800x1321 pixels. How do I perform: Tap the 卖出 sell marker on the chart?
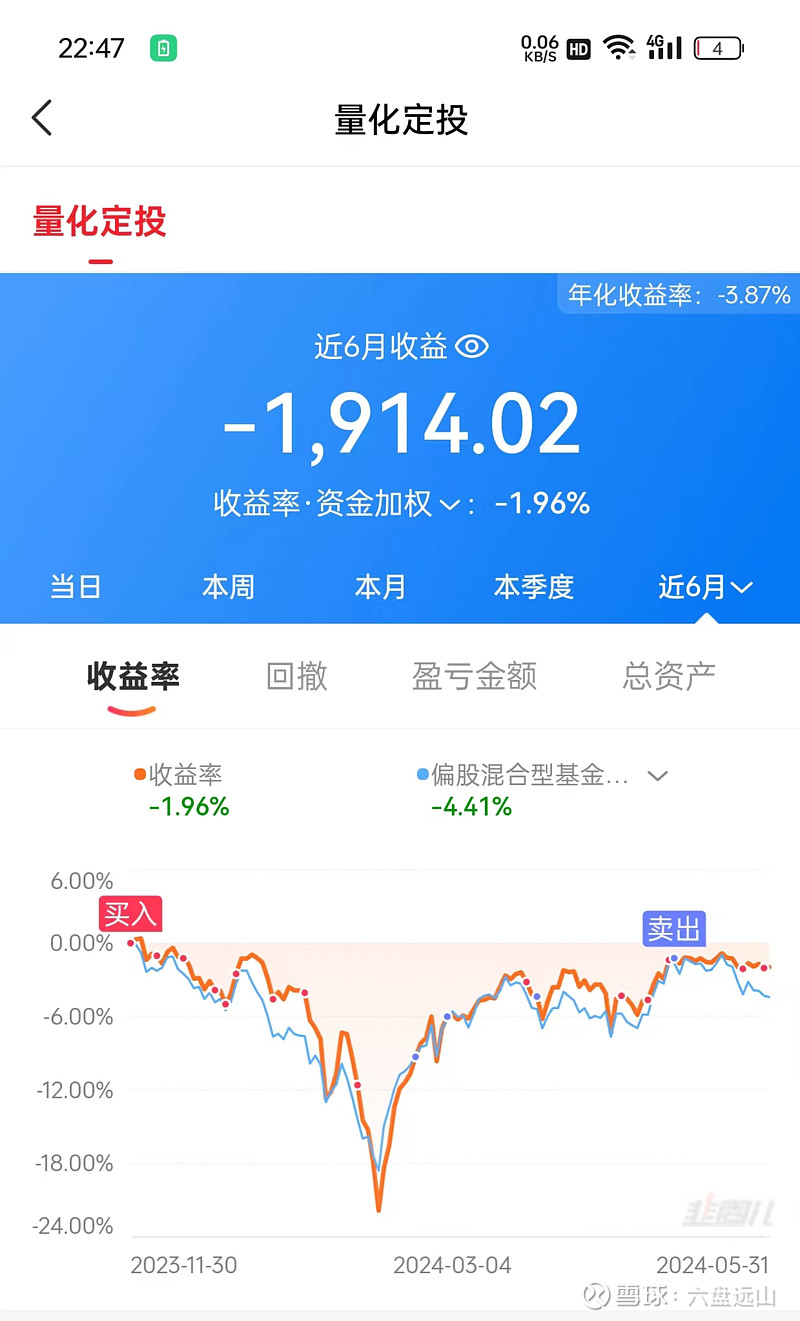click(x=673, y=930)
